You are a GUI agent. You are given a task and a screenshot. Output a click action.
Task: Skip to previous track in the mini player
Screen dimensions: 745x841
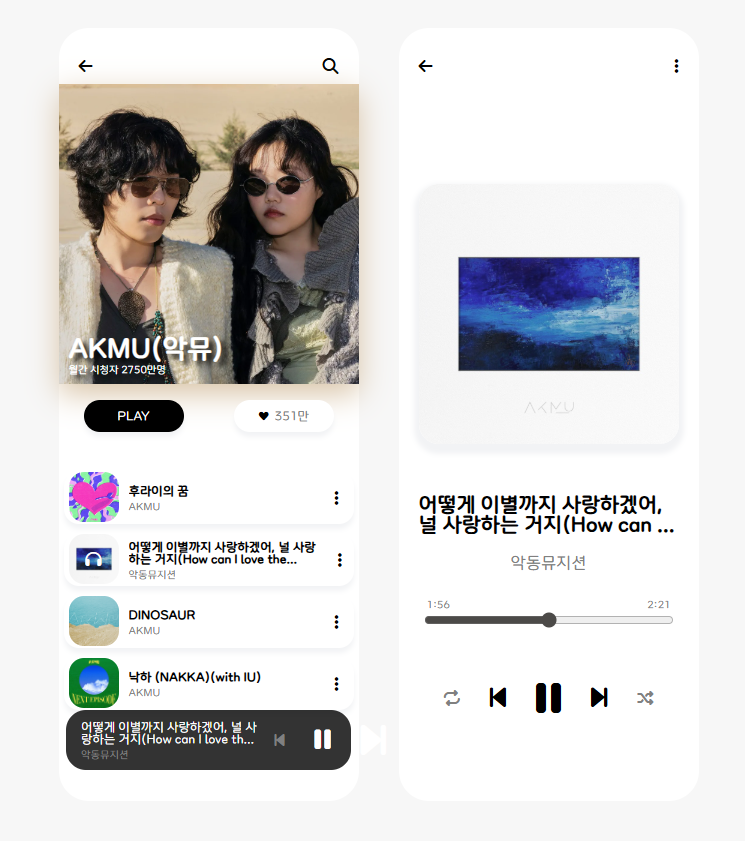(280, 740)
